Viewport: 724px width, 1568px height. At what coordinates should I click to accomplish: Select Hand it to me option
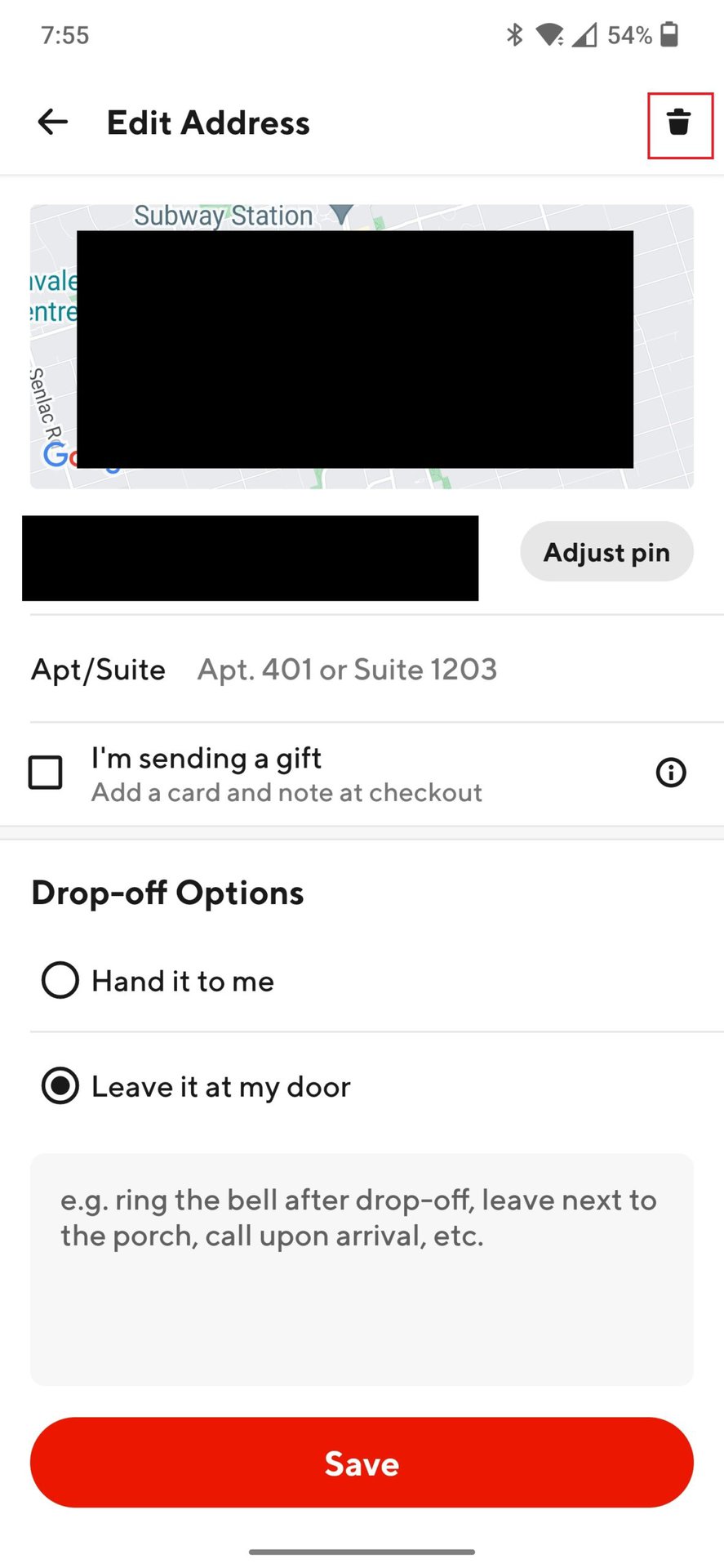61,980
